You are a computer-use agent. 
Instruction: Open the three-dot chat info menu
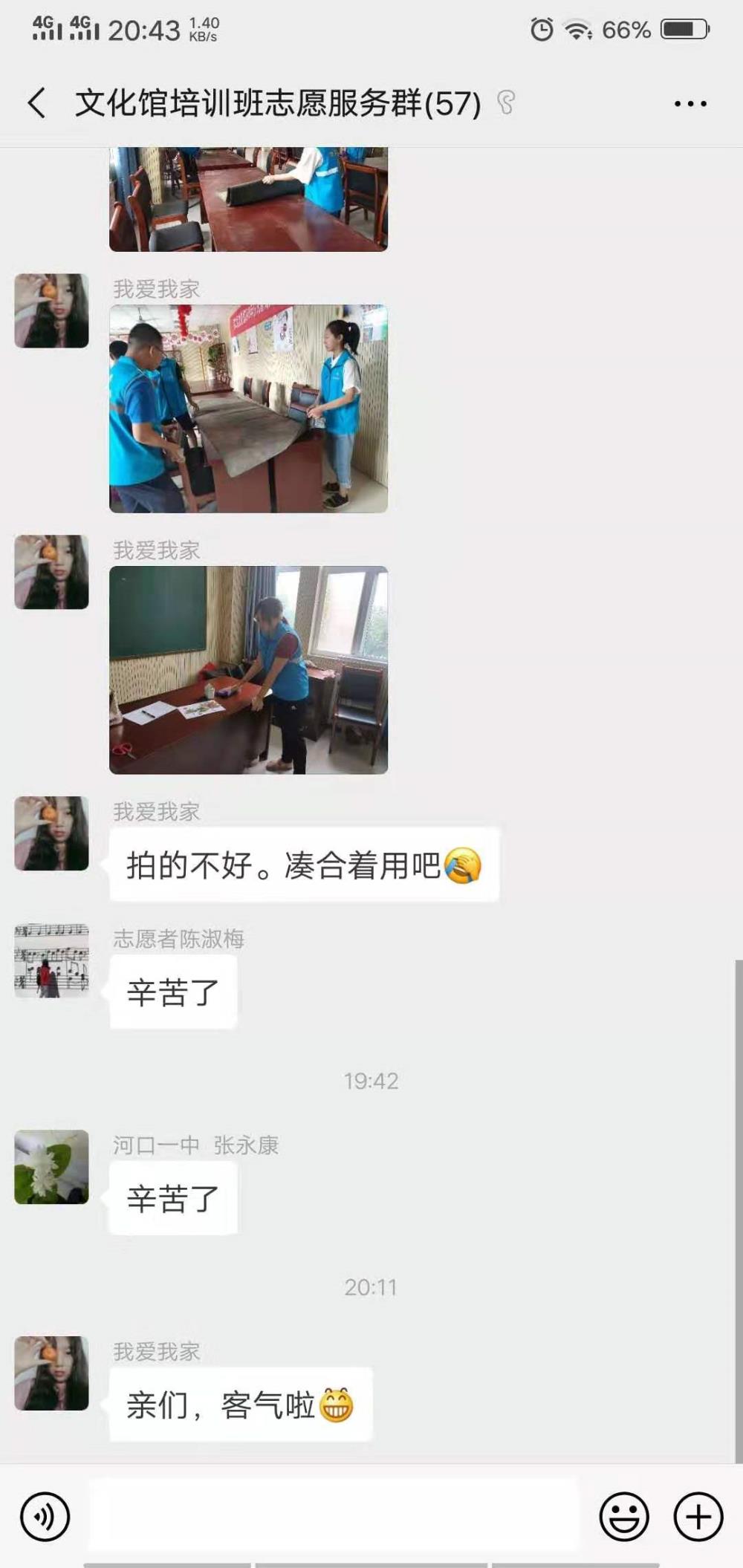pos(690,104)
